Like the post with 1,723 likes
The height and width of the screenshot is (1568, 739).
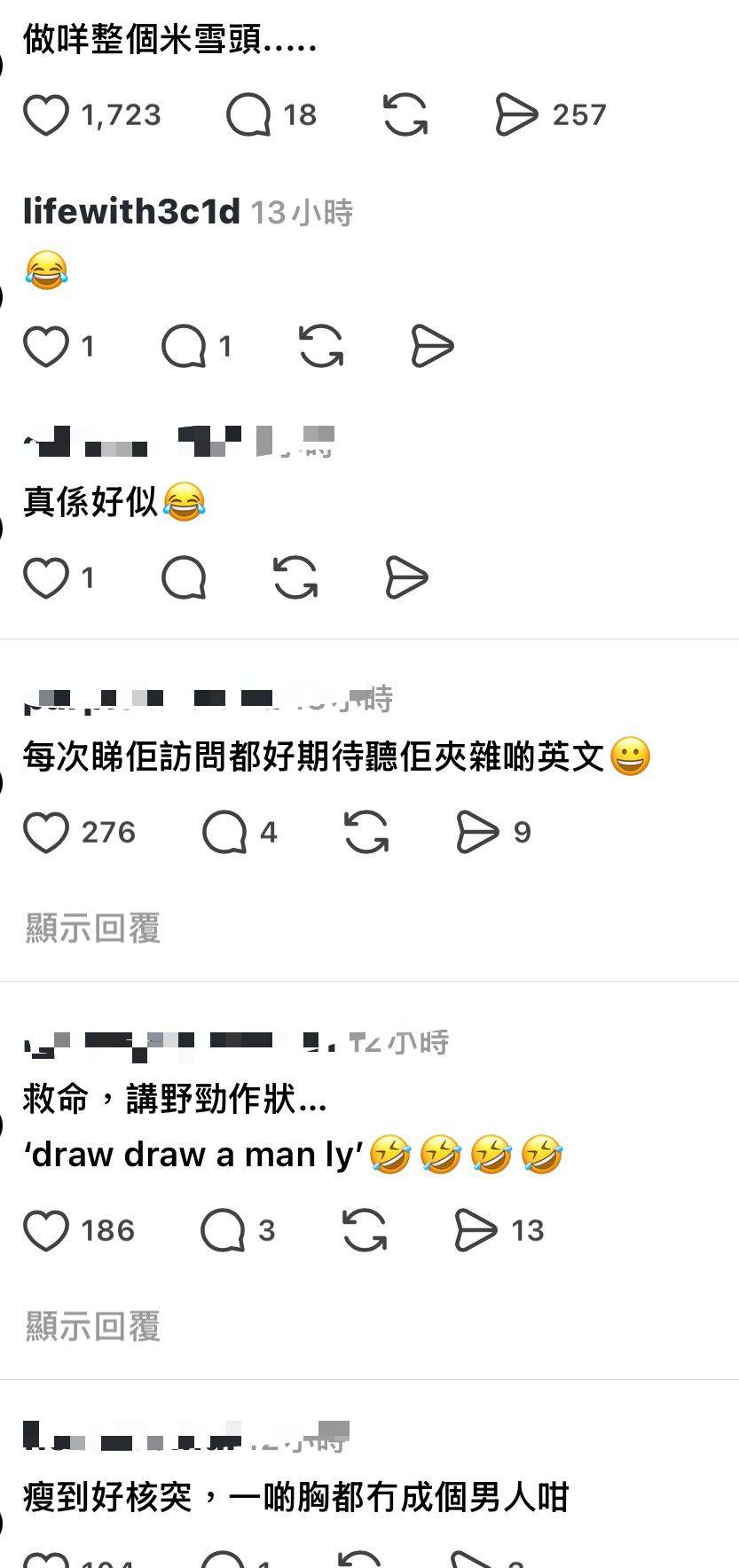click(46, 115)
